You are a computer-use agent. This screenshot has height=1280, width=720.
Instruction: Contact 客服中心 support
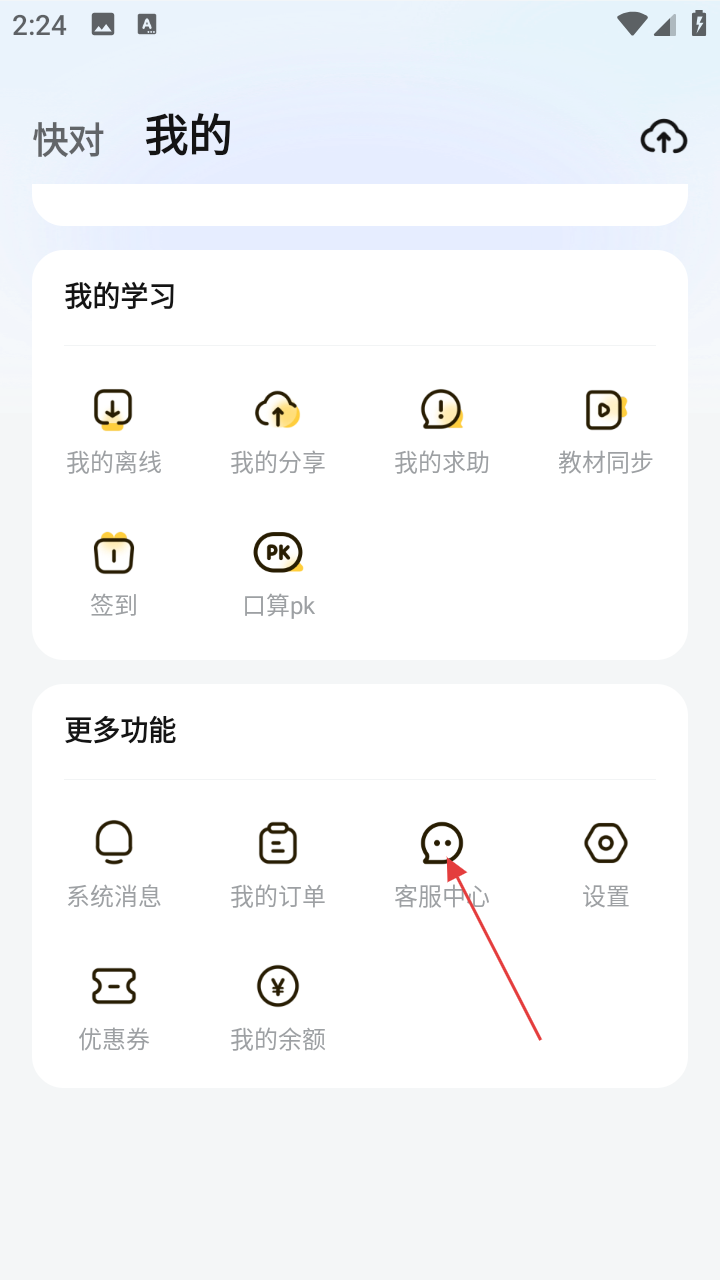[441, 863]
